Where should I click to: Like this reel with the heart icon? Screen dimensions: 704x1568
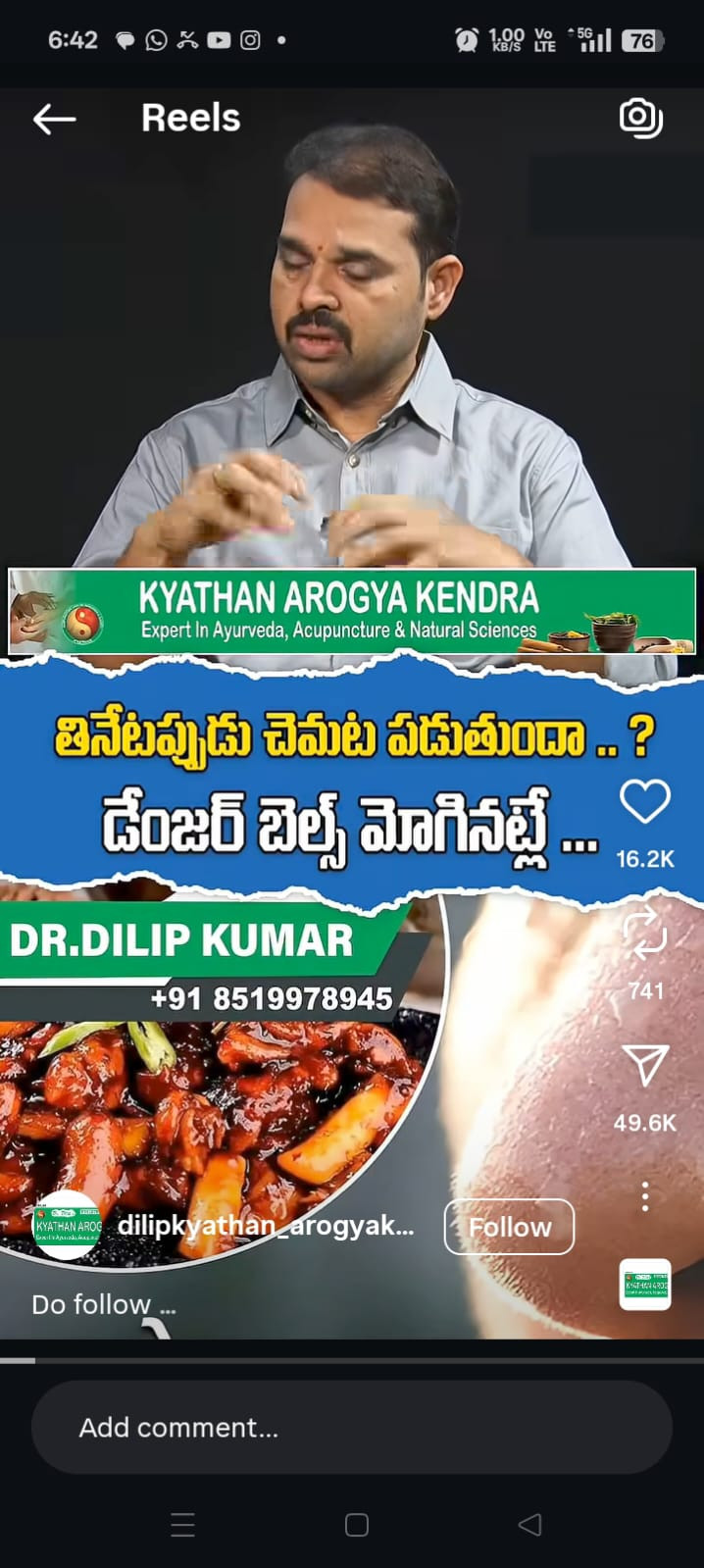tap(645, 802)
